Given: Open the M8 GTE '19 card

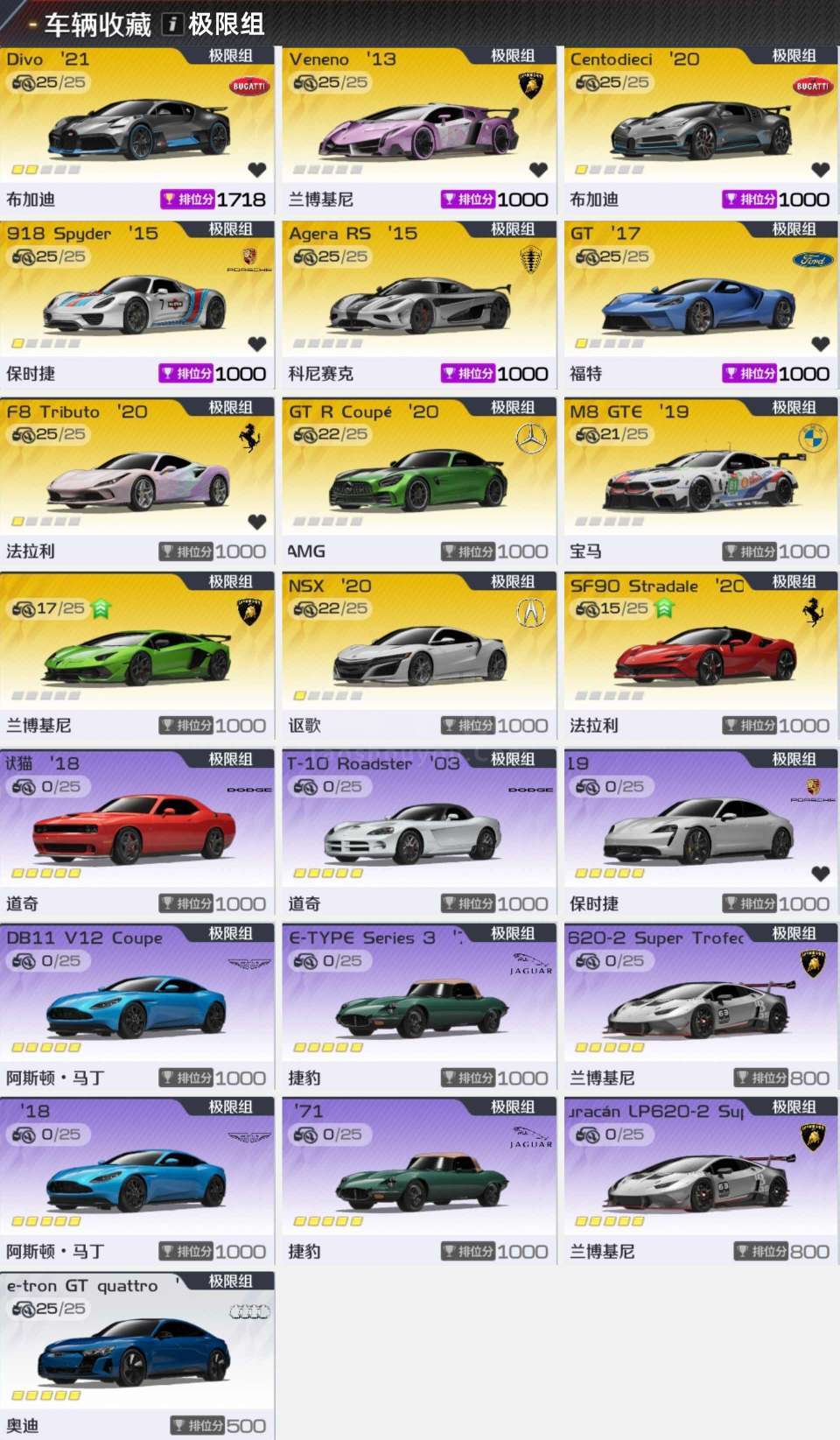Looking at the screenshot, I should (x=701, y=482).
